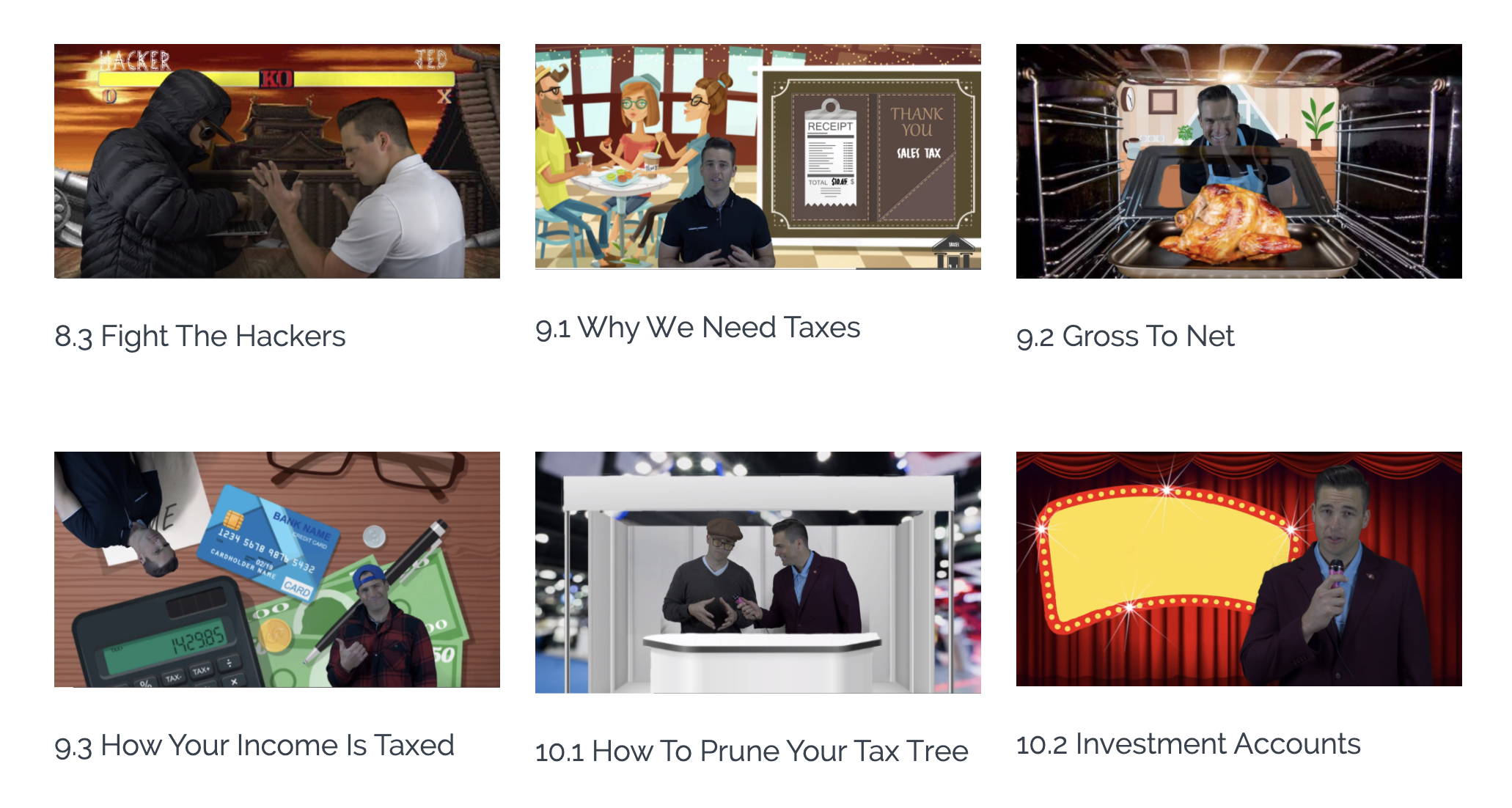
Task: Open the 10.1 Prune Your Tax Tree video
Action: click(x=757, y=572)
